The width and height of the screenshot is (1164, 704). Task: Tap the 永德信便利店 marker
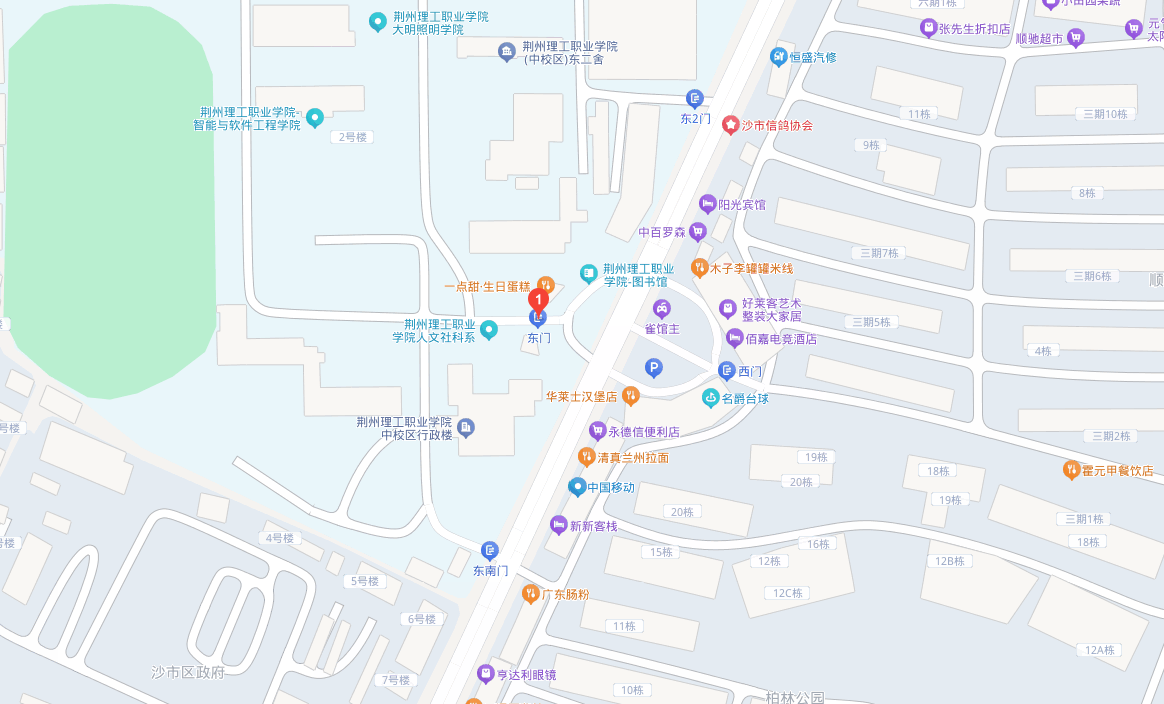click(x=598, y=432)
